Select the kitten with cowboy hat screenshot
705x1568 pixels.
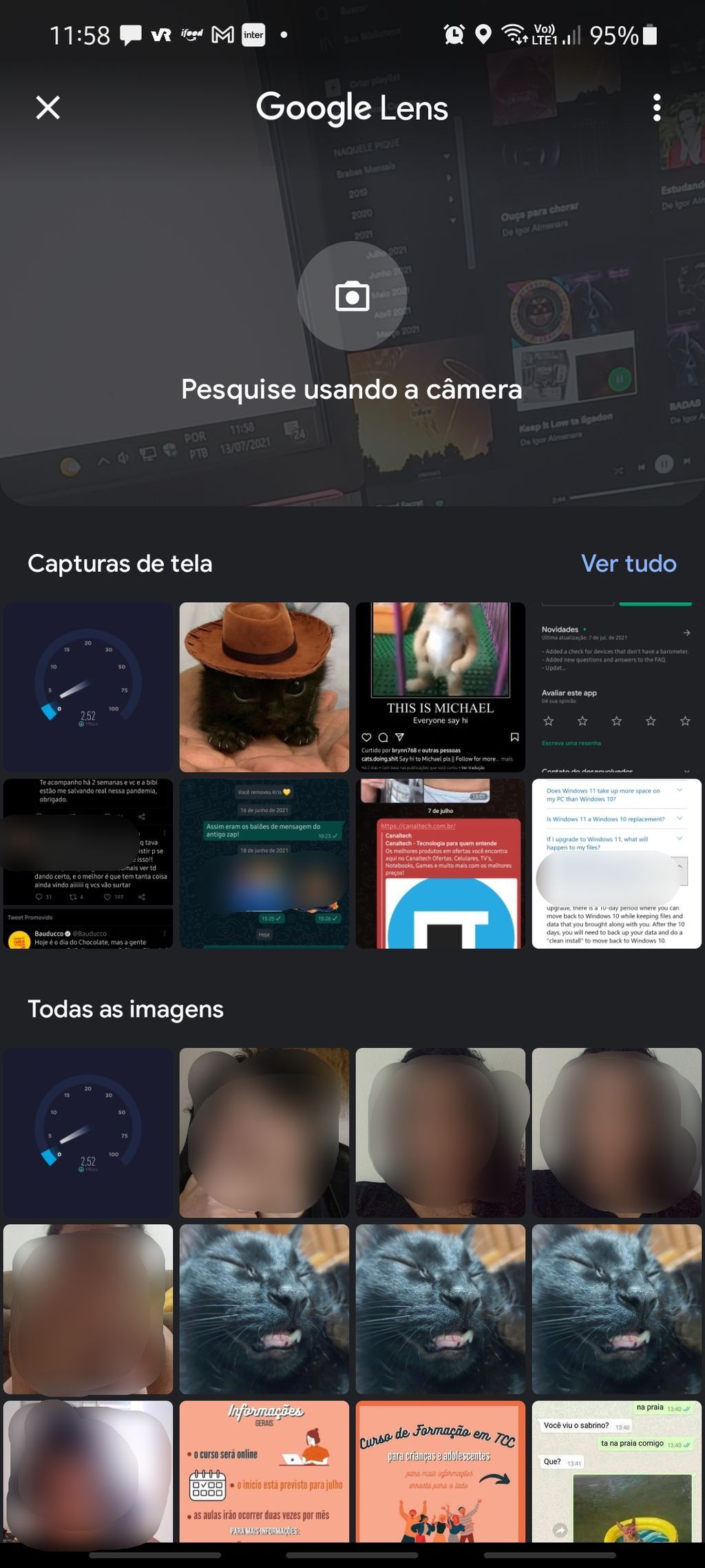point(264,687)
